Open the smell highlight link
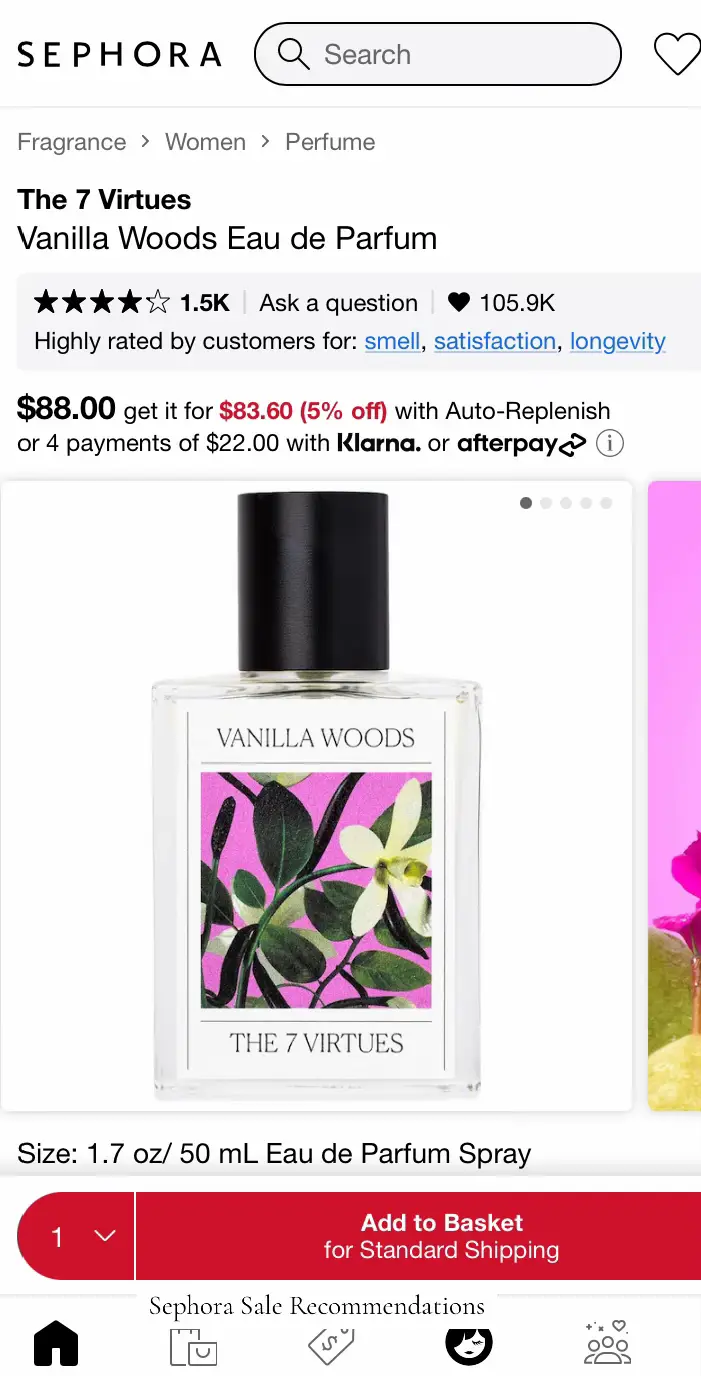Screen dimensions: 701x1376 tap(392, 341)
